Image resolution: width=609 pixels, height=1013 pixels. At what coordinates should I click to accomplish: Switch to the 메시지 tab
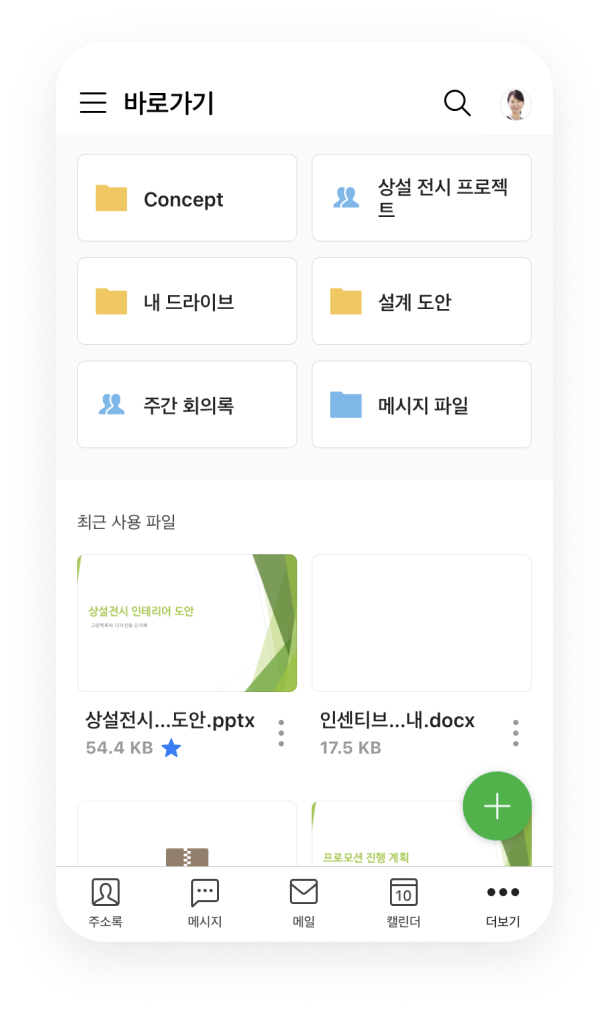pyautogui.click(x=205, y=902)
